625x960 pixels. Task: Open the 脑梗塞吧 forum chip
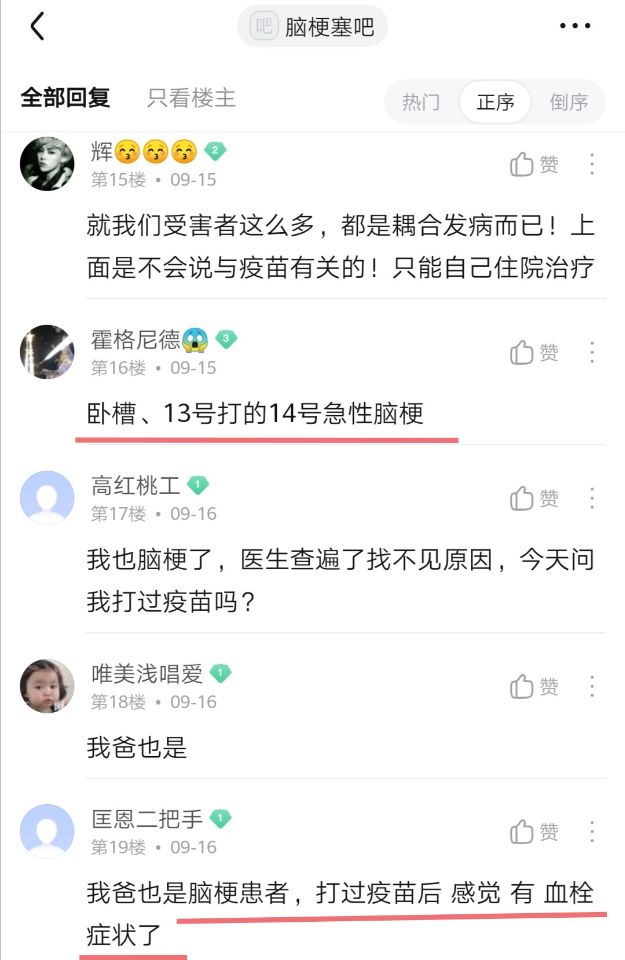[x=312, y=27]
